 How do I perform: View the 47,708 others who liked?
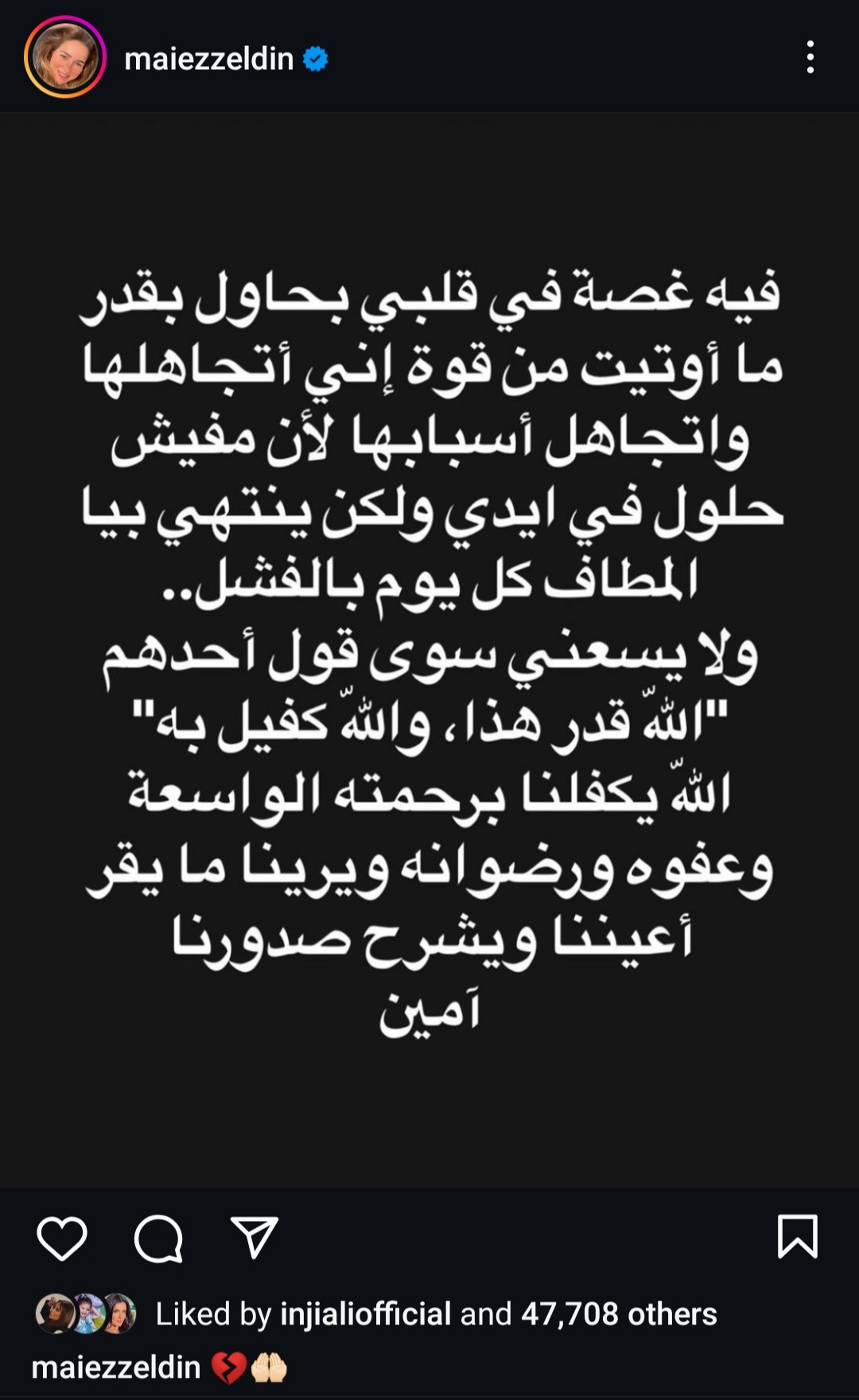coord(619,1314)
